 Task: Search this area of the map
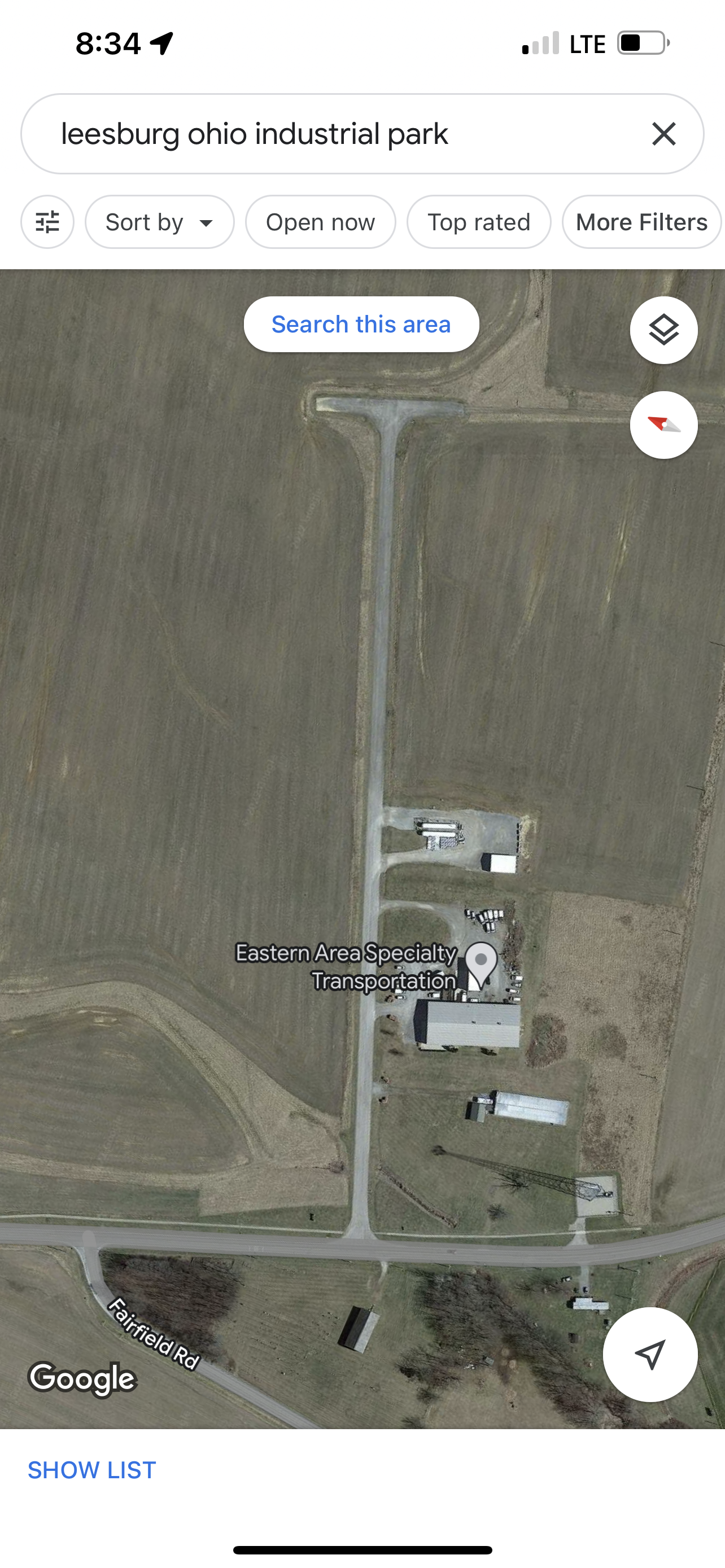361,325
